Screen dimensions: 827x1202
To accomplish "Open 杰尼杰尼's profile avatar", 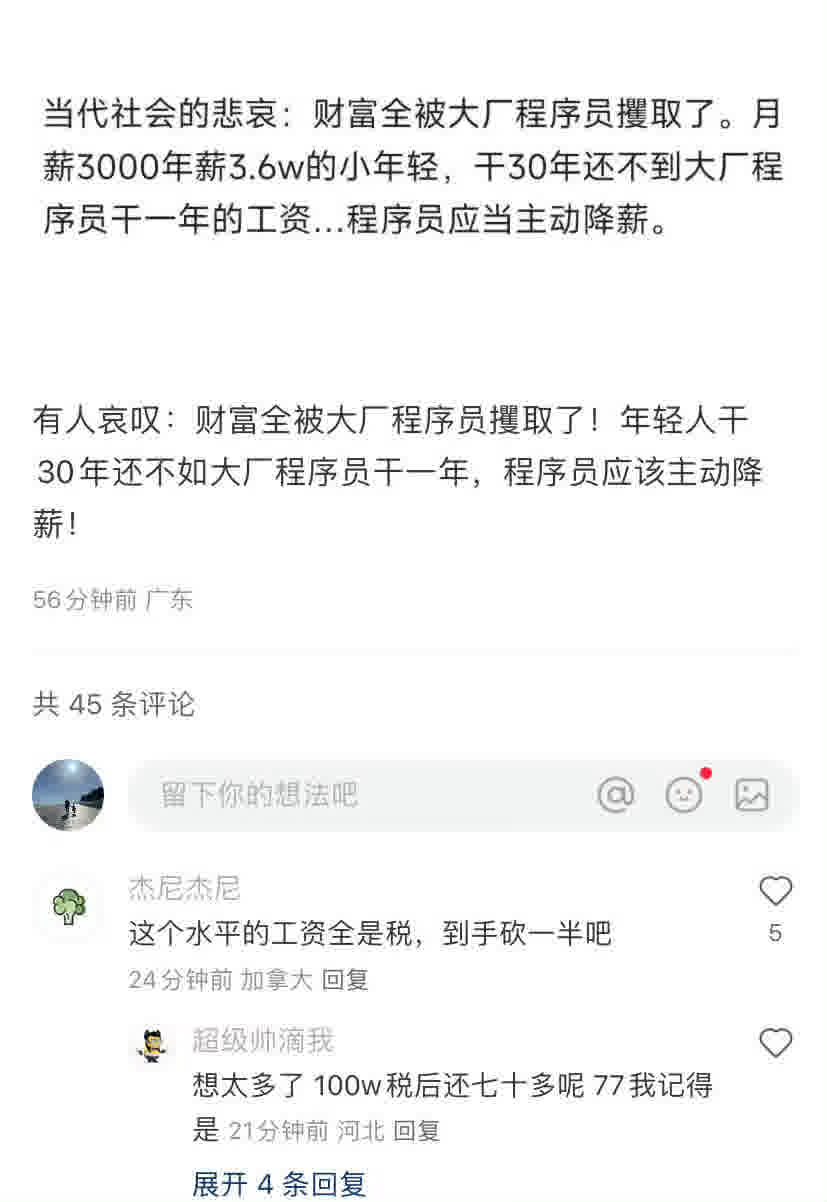I will pyautogui.click(x=68, y=908).
